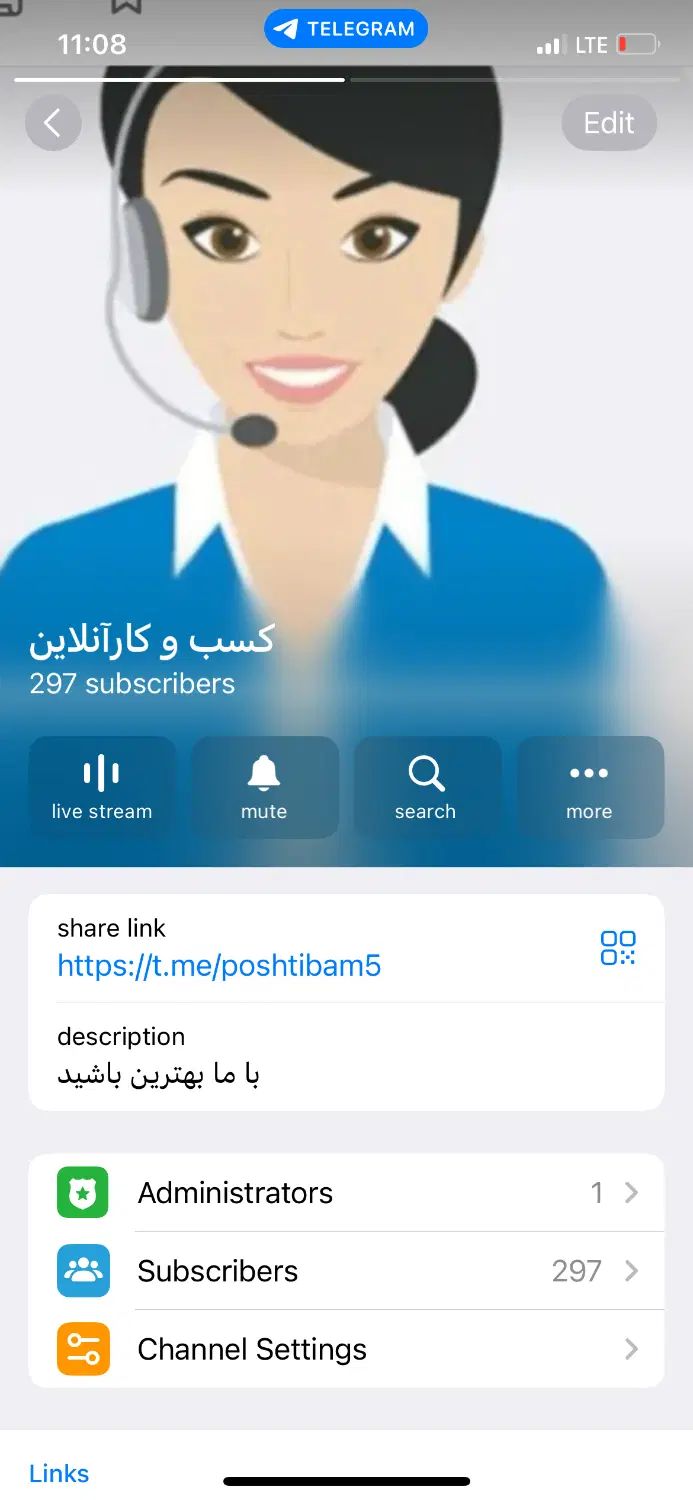Show the channel QR code

click(x=618, y=948)
